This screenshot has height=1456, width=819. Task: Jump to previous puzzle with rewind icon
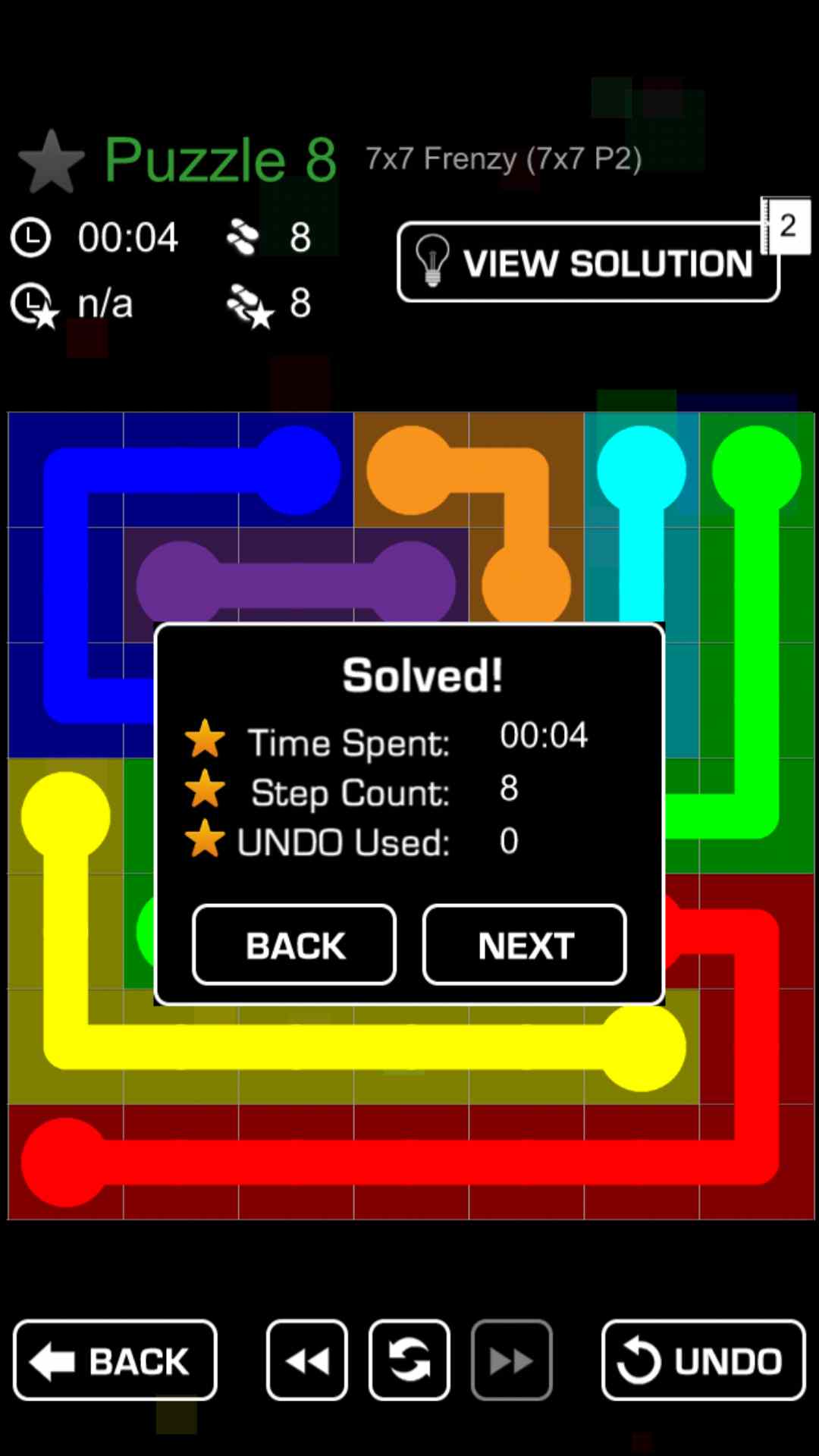(307, 1360)
